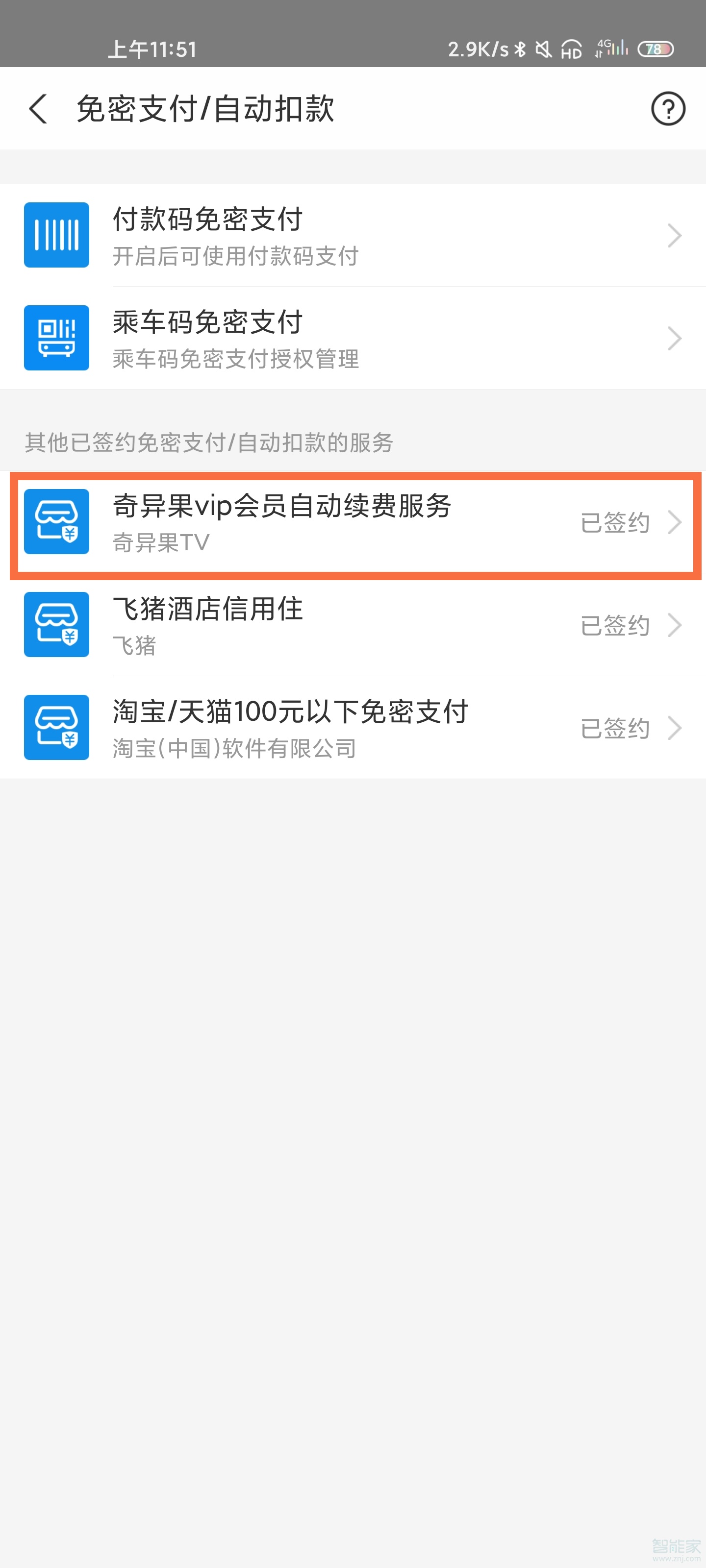Image resolution: width=706 pixels, height=1568 pixels.
Task: Open 付款码免密支付 settings
Action: point(353,236)
